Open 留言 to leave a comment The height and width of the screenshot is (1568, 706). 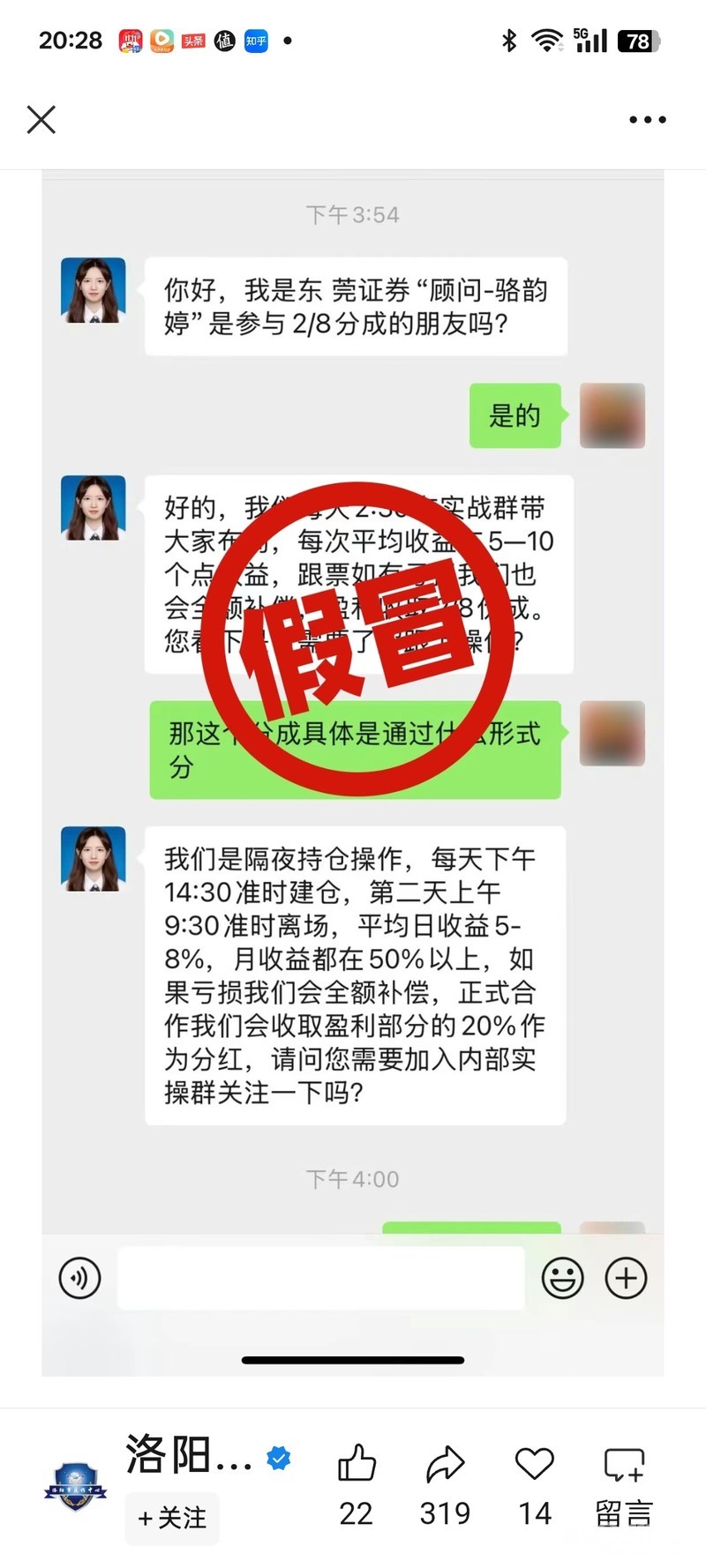pyautogui.click(x=624, y=1486)
